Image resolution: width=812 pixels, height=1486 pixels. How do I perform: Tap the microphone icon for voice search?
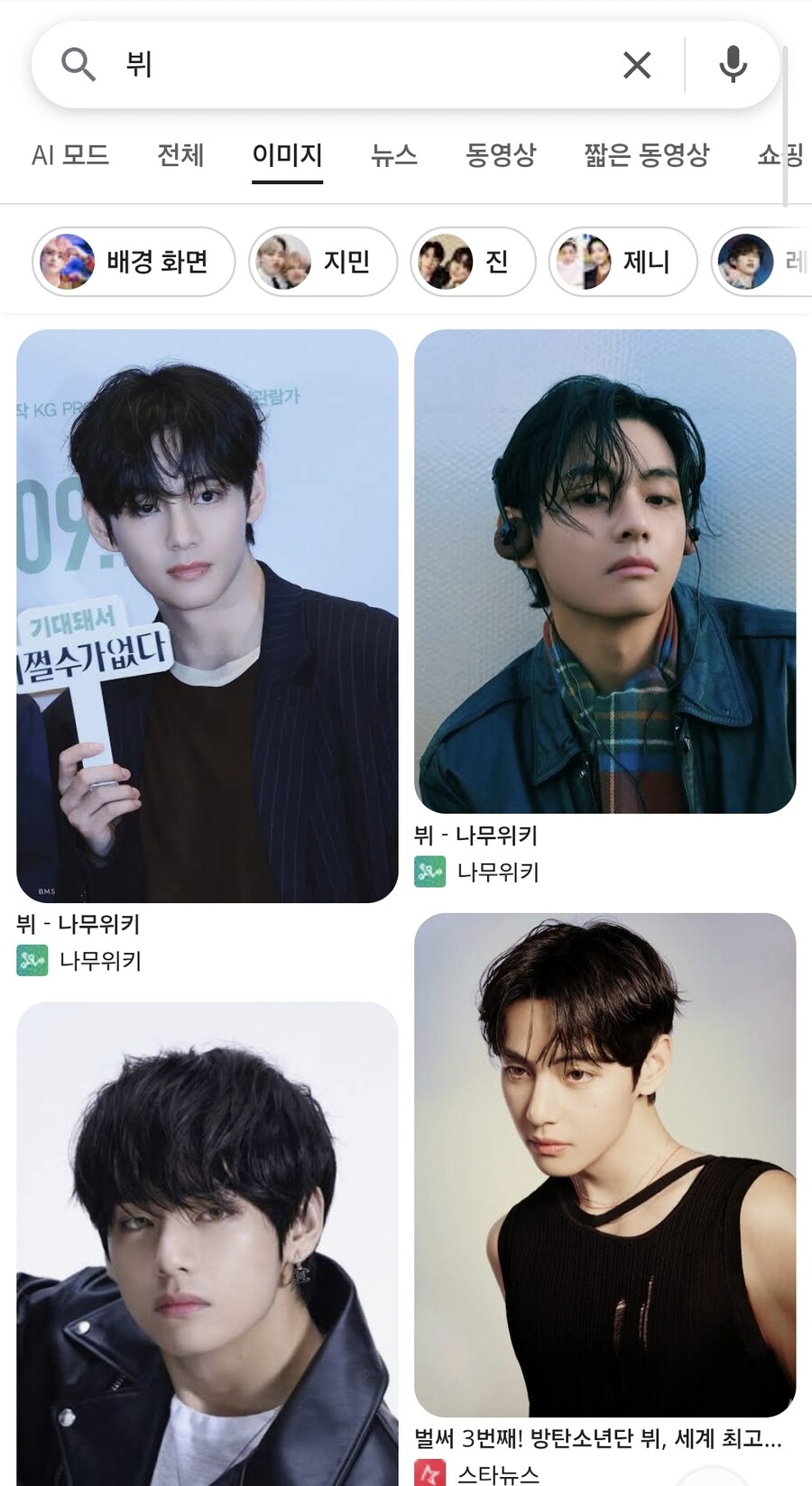(733, 64)
